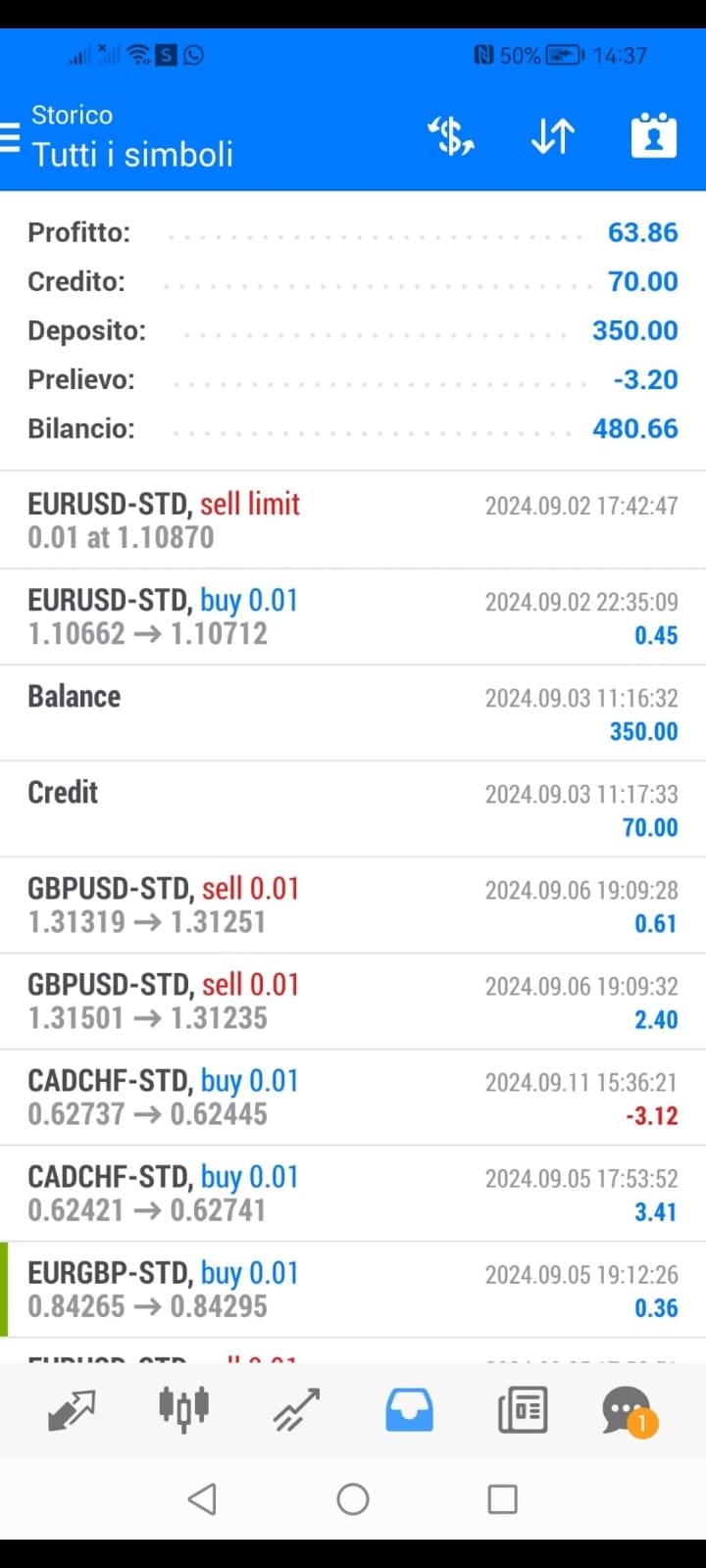The image size is (706, 1568).
Task: Open the hamburger side menu
Action: [x=12, y=137]
